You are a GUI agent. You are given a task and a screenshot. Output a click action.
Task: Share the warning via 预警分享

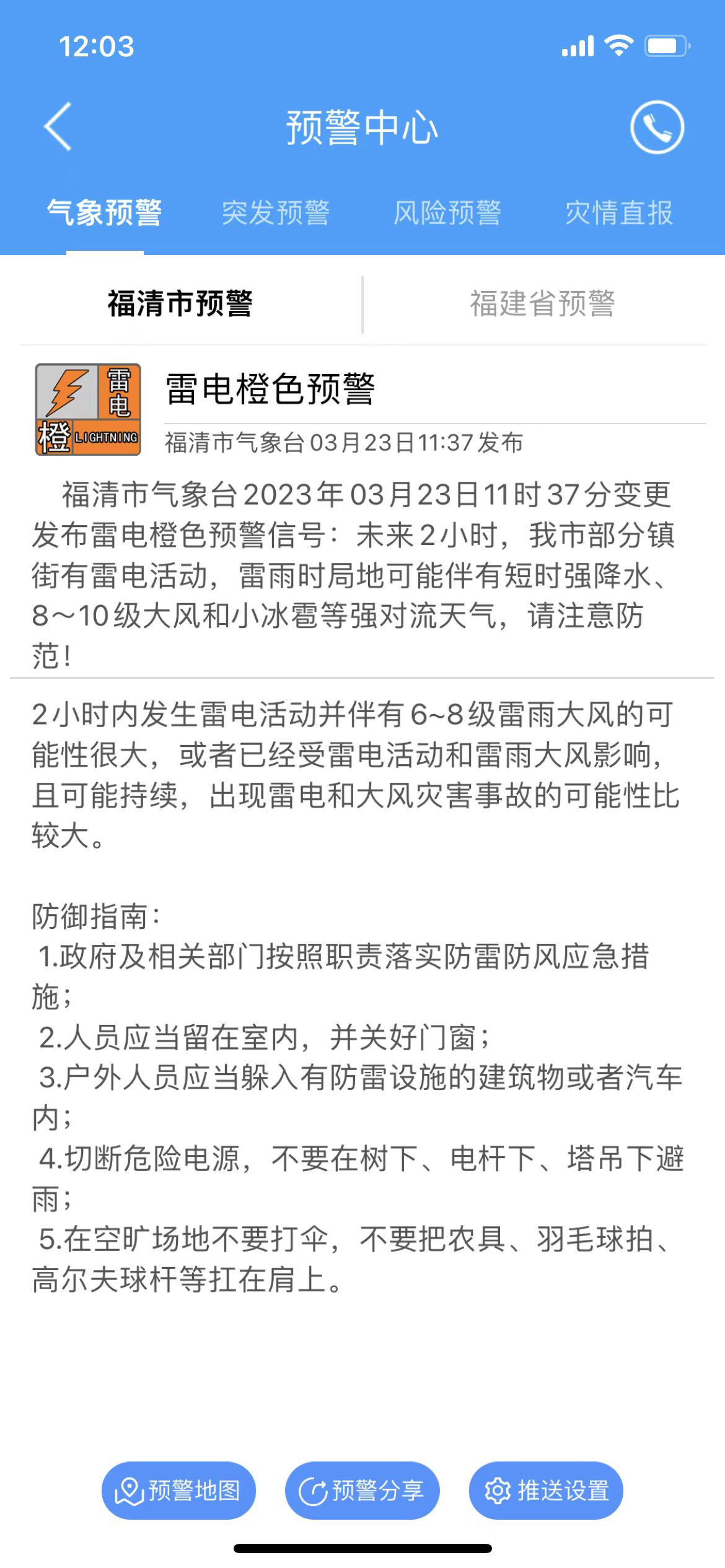click(362, 1491)
